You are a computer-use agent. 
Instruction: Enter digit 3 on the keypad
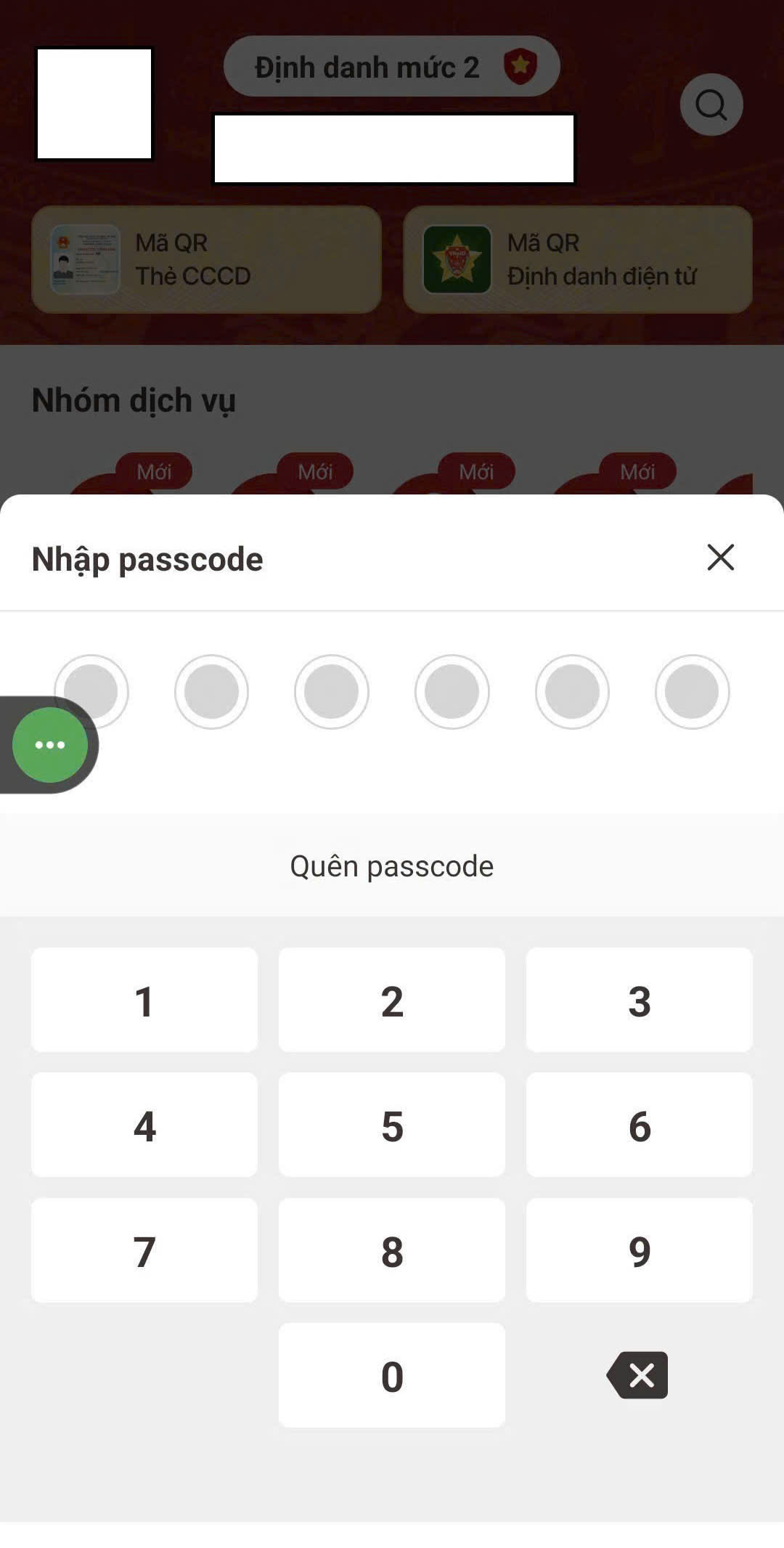[x=639, y=1000]
